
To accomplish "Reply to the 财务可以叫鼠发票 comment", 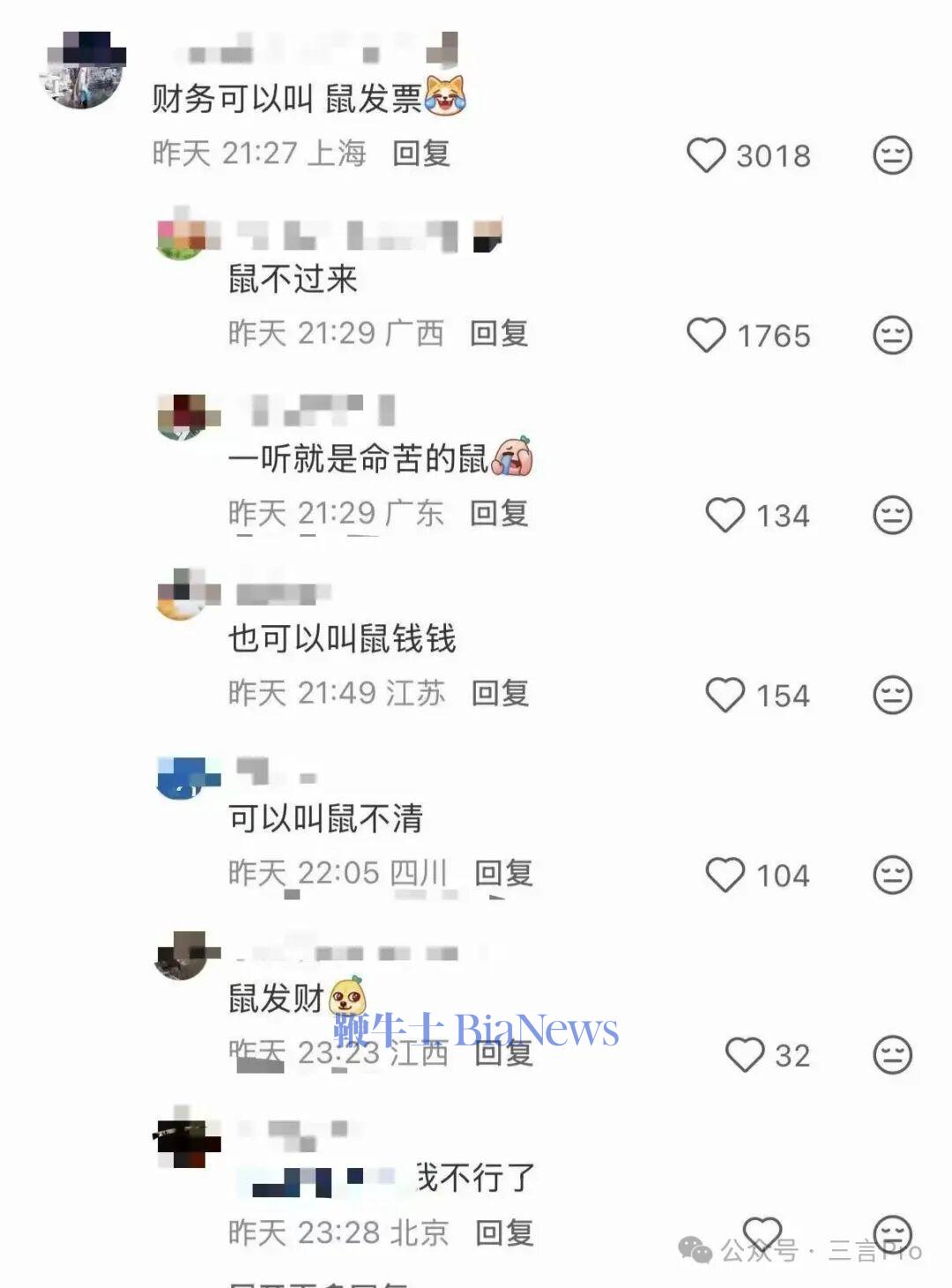I will click(x=421, y=153).
